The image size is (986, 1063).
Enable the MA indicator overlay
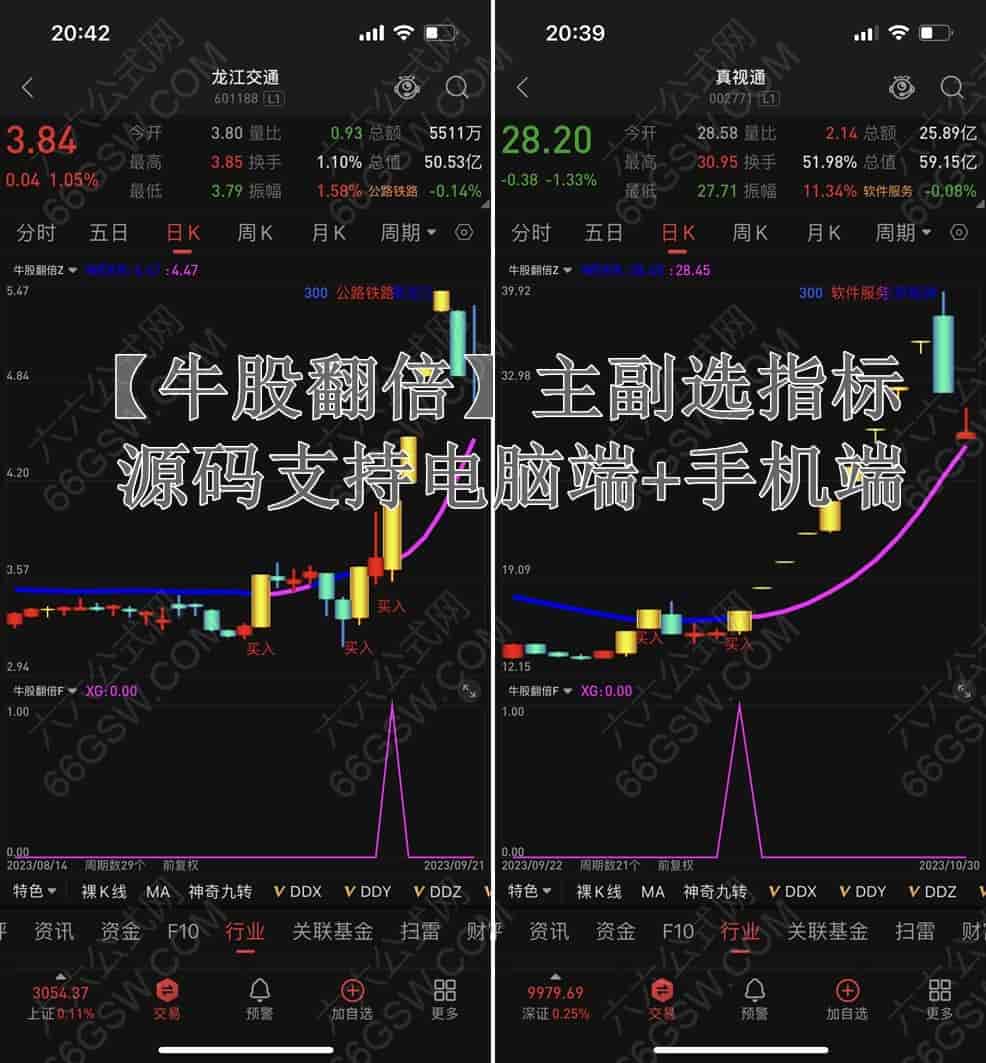click(158, 892)
